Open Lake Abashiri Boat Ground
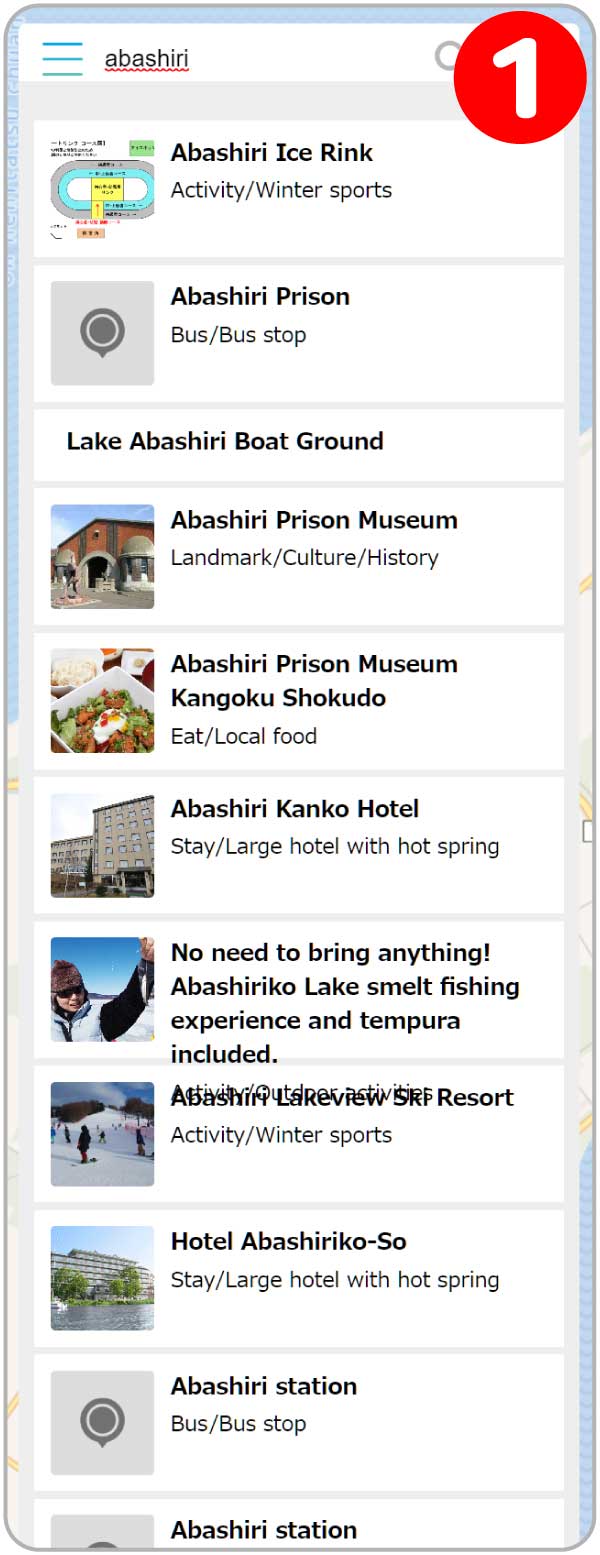 [x=298, y=442]
